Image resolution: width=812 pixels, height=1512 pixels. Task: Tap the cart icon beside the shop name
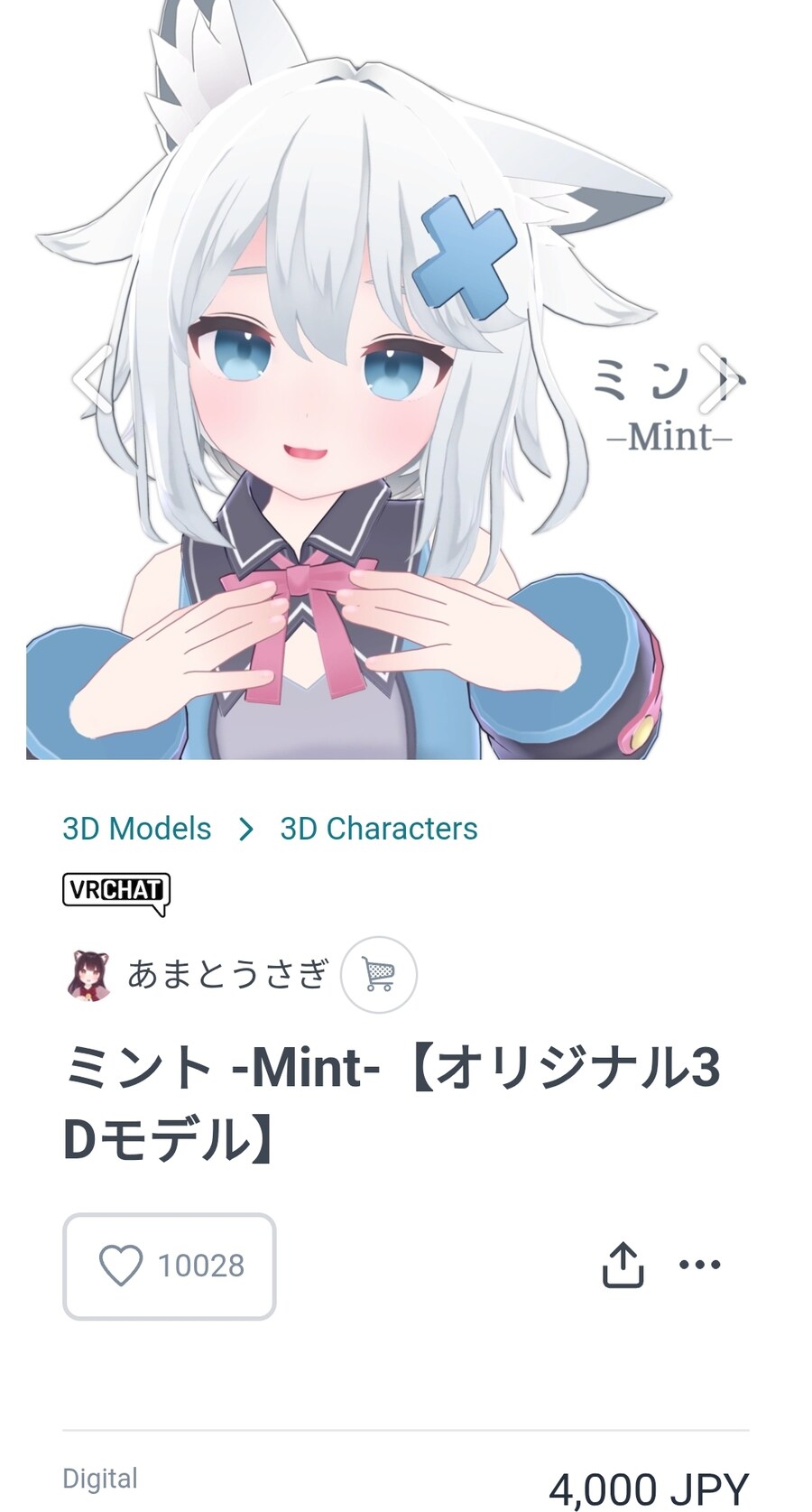(378, 975)
